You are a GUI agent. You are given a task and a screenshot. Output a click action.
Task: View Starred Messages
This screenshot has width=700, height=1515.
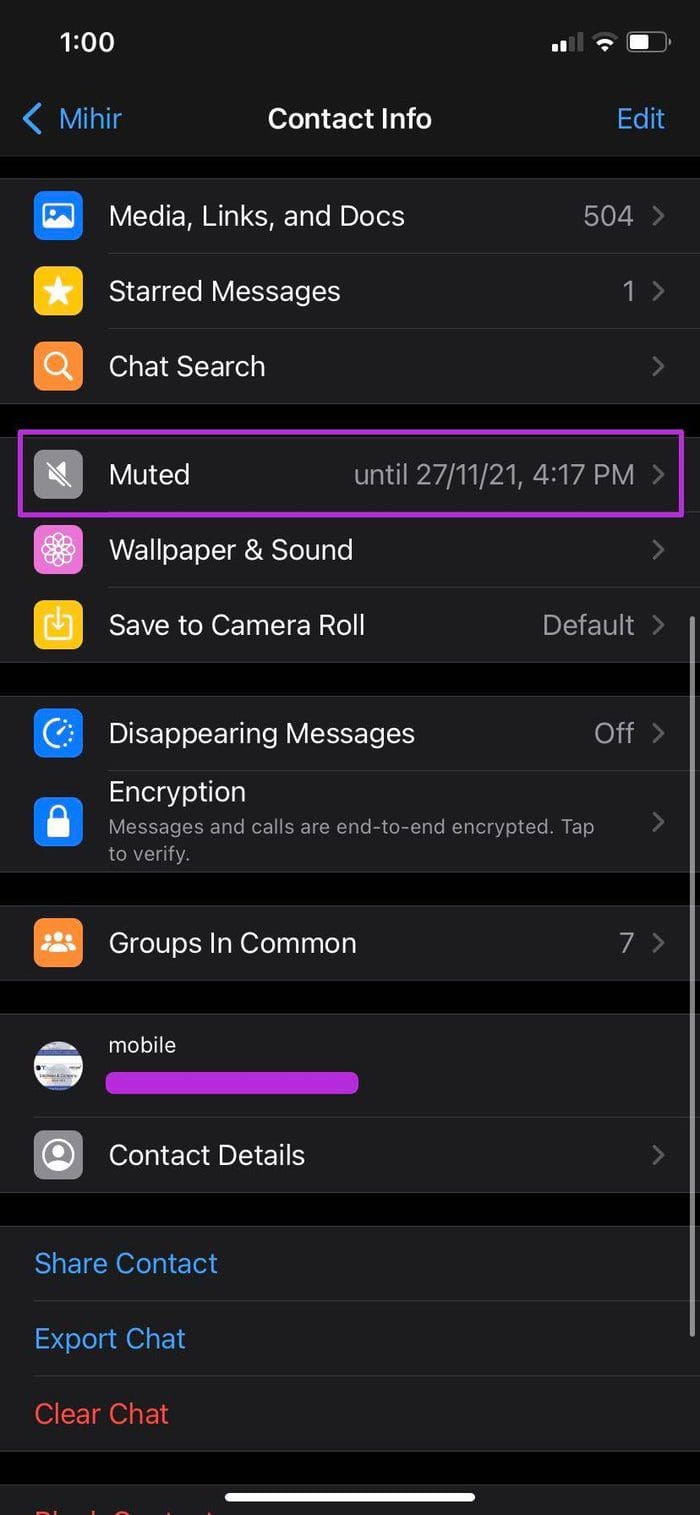[350, 291]
